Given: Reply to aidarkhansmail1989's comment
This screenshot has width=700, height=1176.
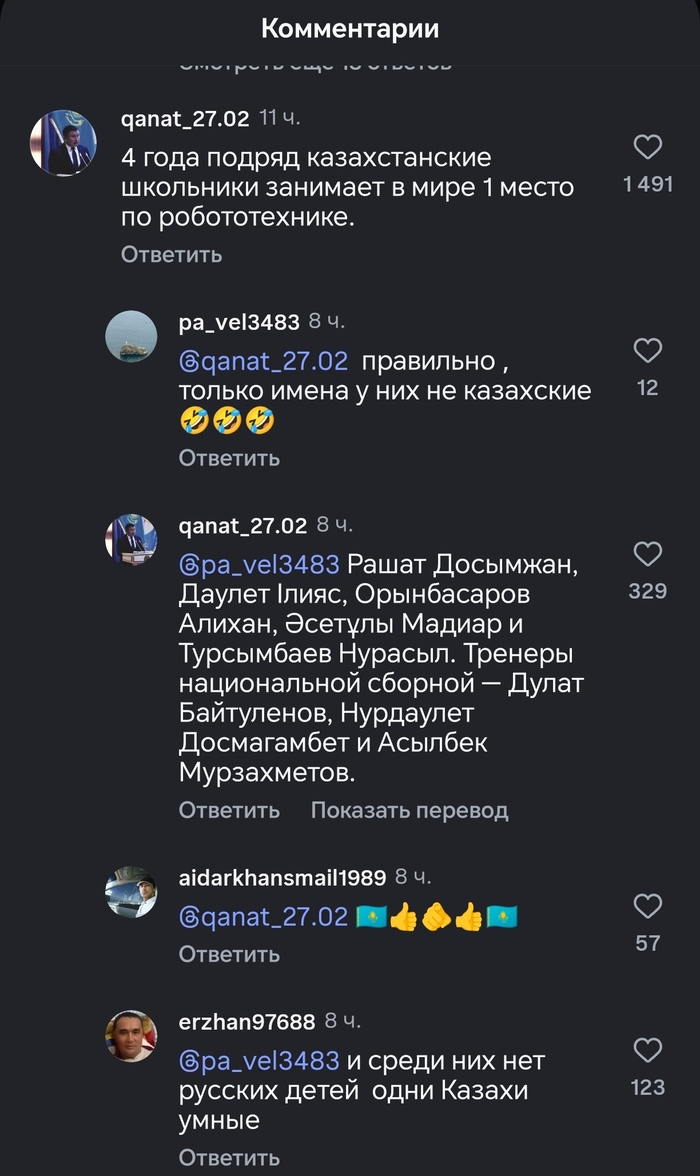Looking at the screenshot, I should [x=229, y=955].
